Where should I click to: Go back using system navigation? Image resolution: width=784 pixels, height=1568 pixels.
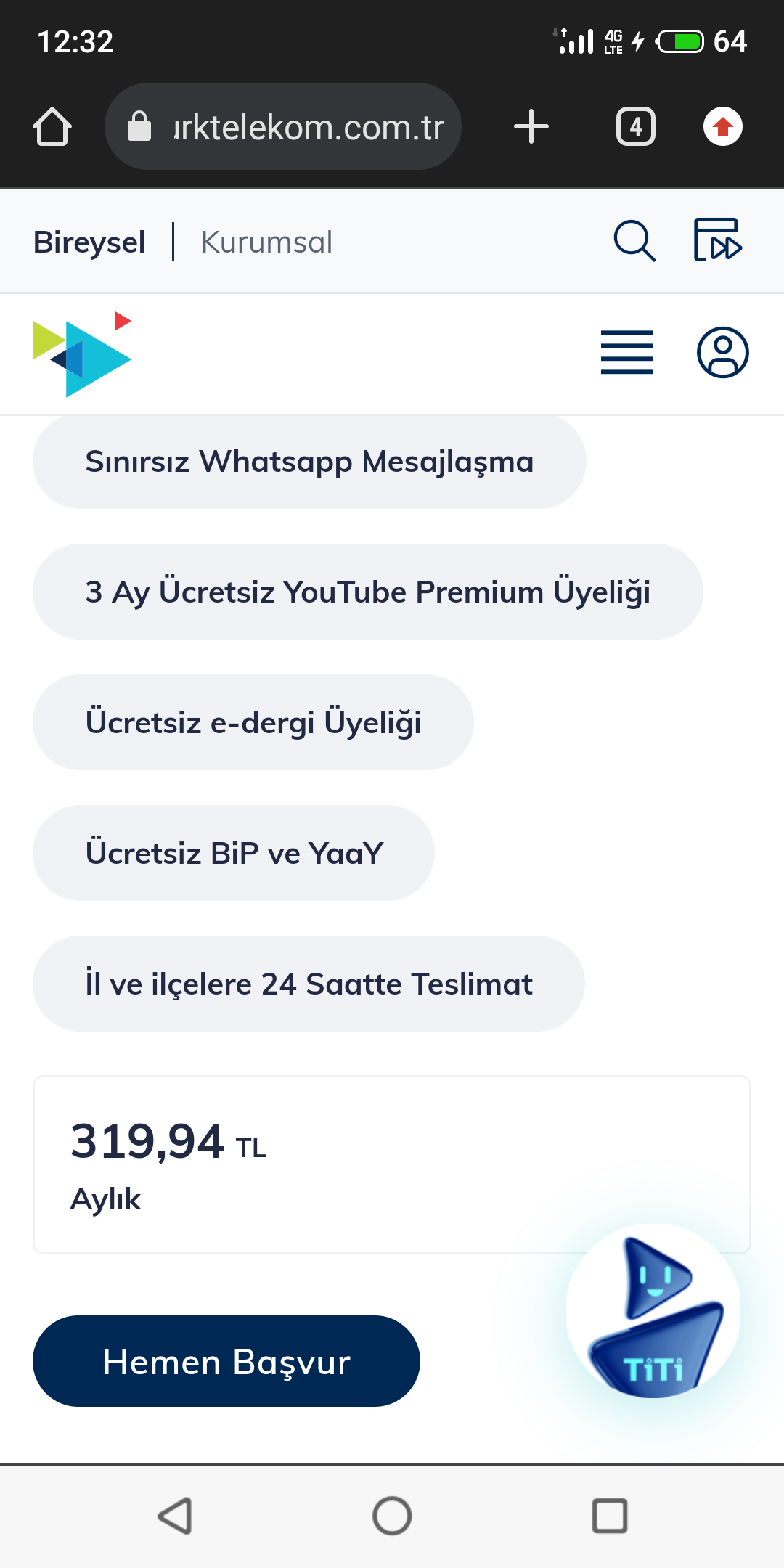pos(175,1516)
